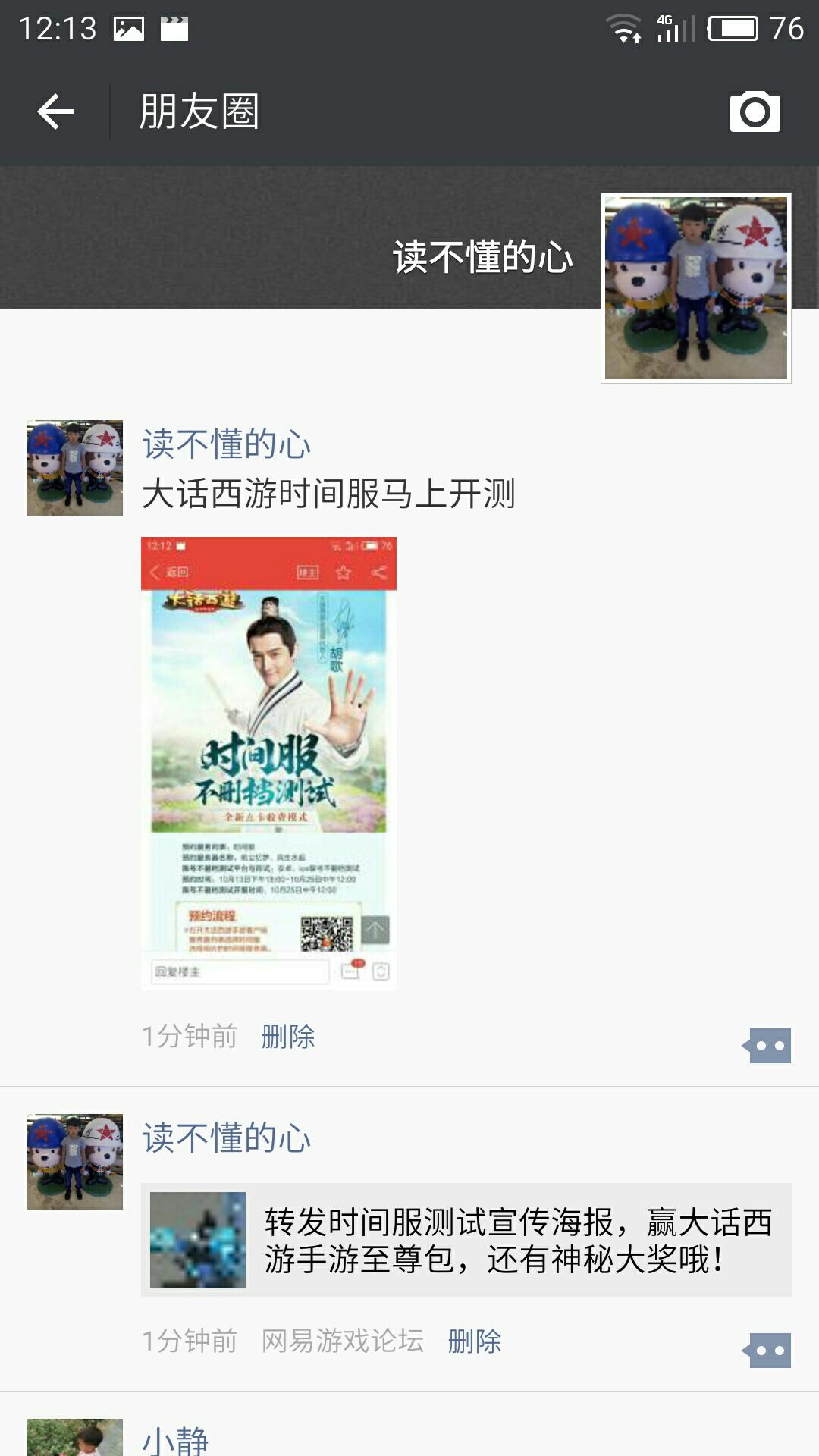Delete the 大话西游时间服马上开测 post
This screenshot has height=1456, width=819.
tap(287, 1036)
